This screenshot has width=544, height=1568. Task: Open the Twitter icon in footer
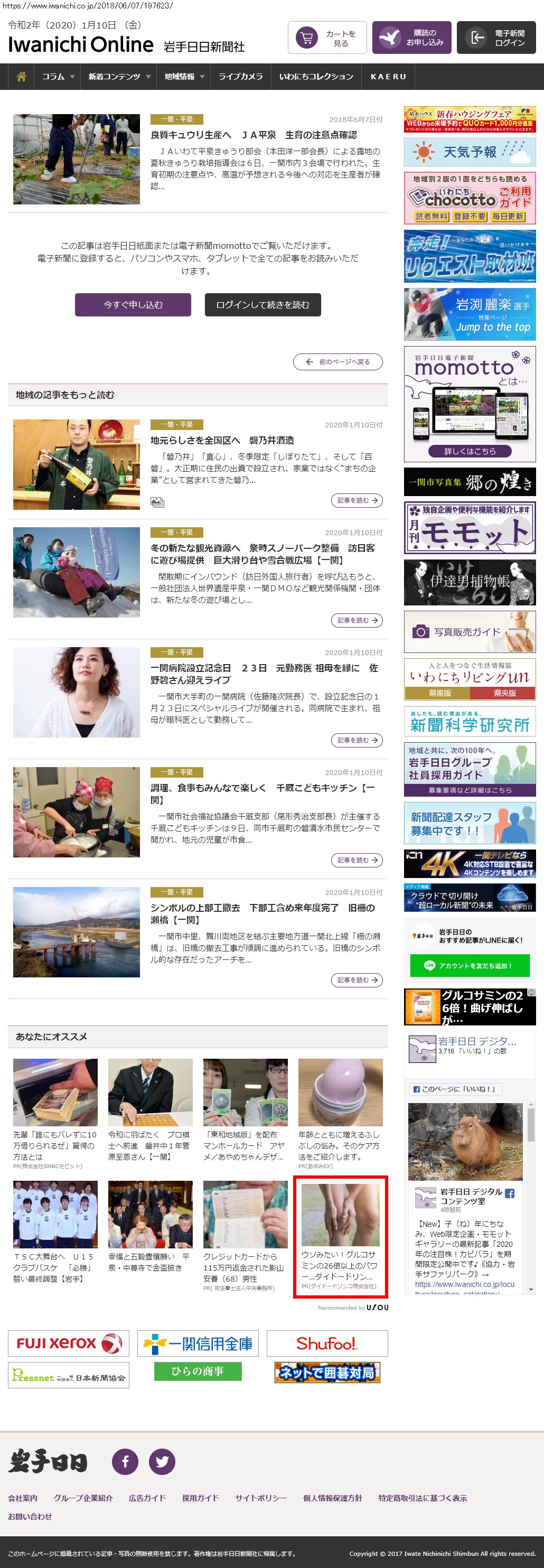tap(162, 1461)
